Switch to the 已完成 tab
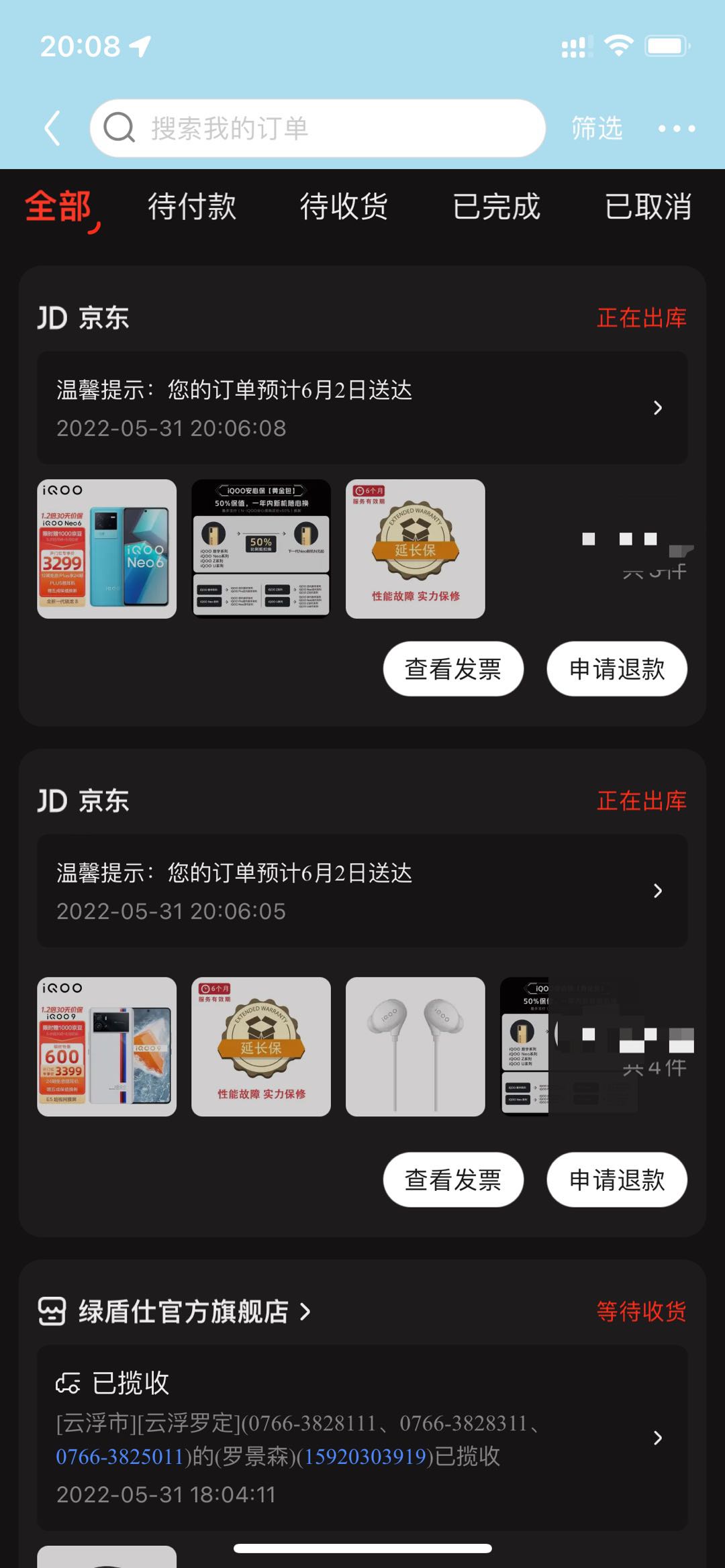The image size is (725, 1568). (496, 206)
